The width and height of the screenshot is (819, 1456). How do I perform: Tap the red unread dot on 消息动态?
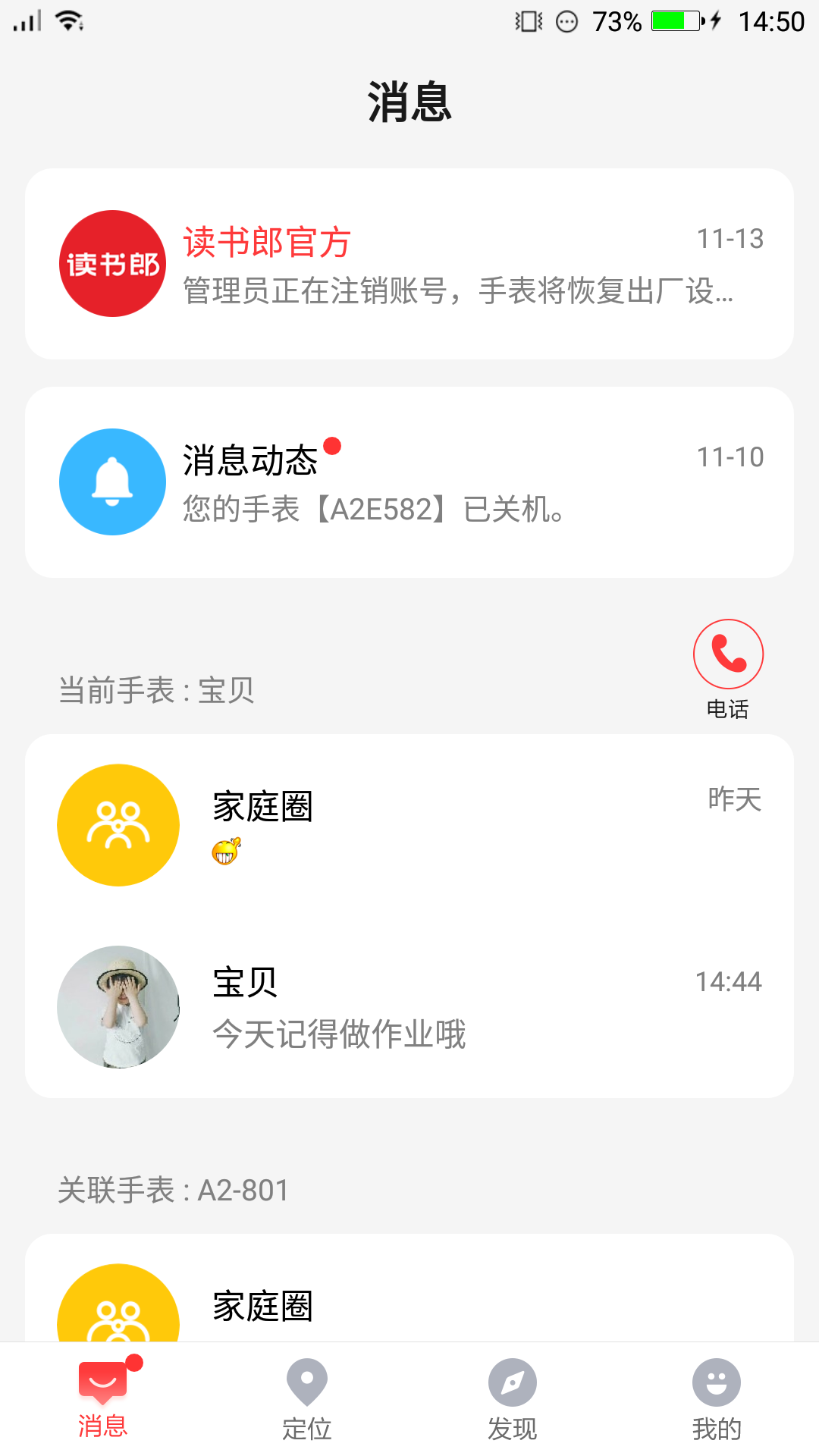pyautogui.click(x=332, y=447)
